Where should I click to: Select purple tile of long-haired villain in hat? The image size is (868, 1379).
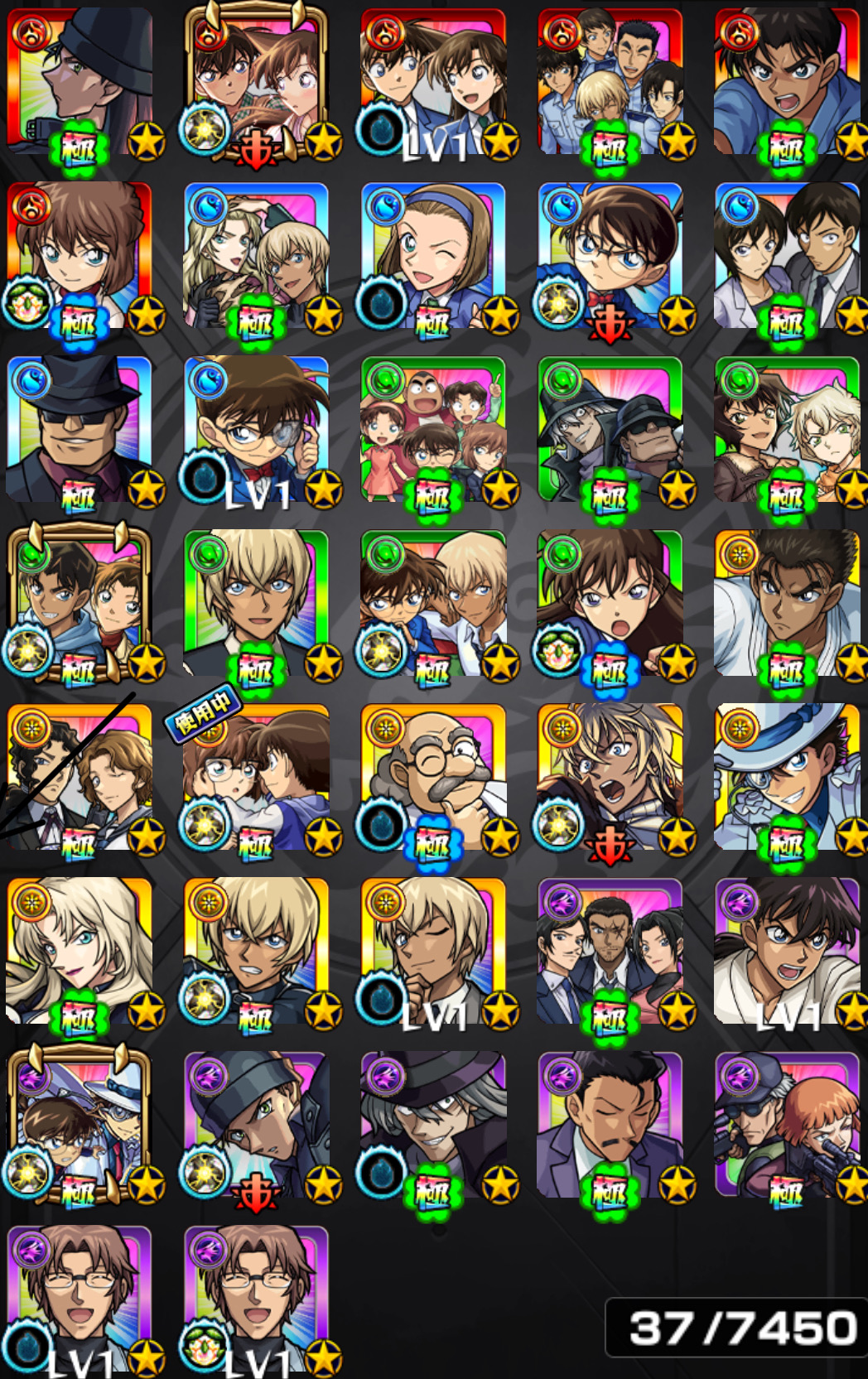click(432, 1126)
